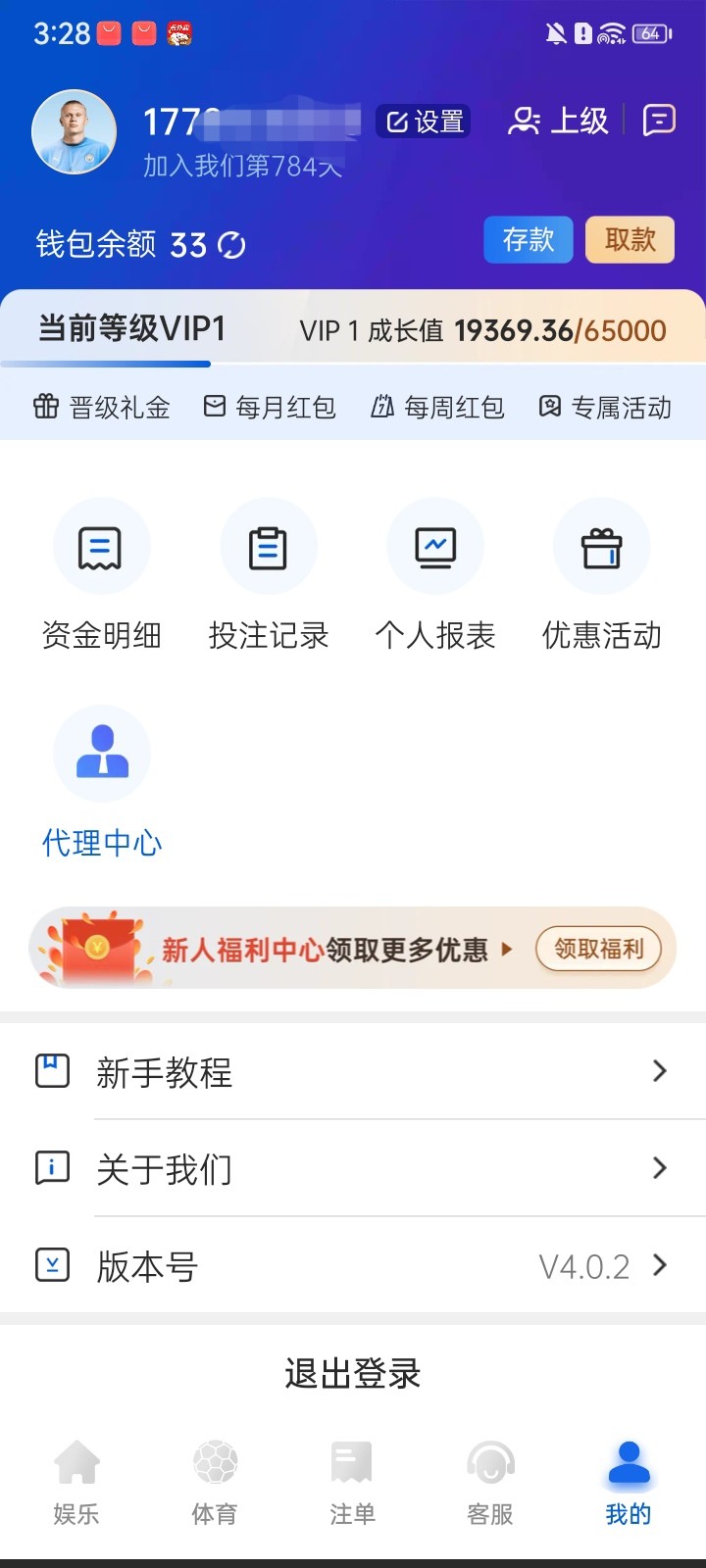
Task: Open 晋级礼金 rewards
Action: tap(102, 407)
